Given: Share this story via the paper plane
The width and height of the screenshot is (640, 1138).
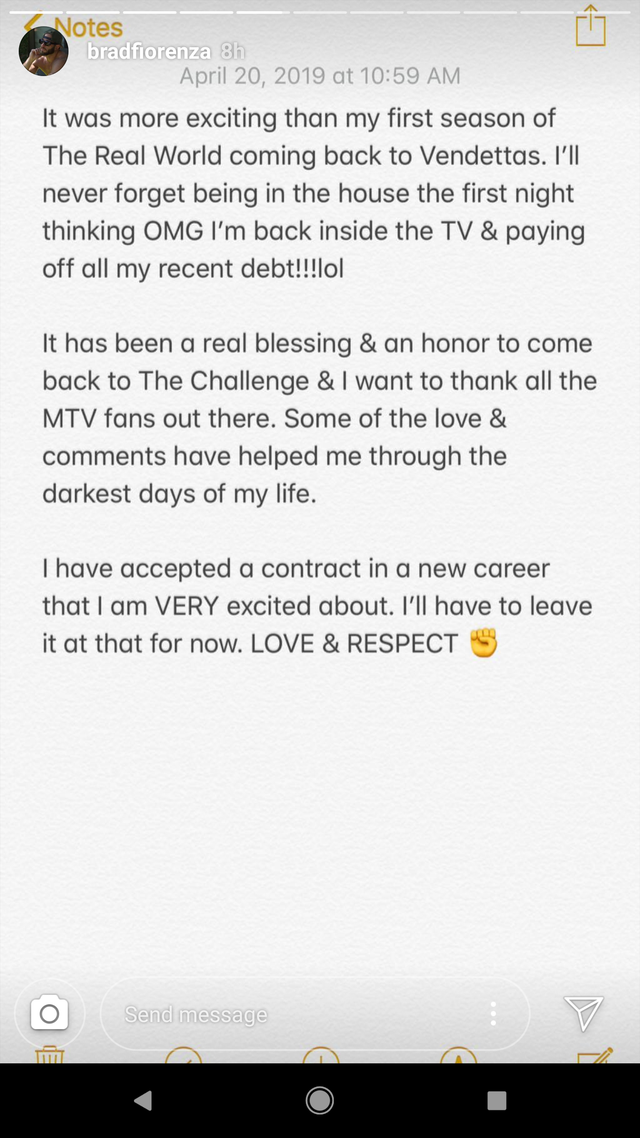Looking at the screenshot, I should coord(583,1014).
